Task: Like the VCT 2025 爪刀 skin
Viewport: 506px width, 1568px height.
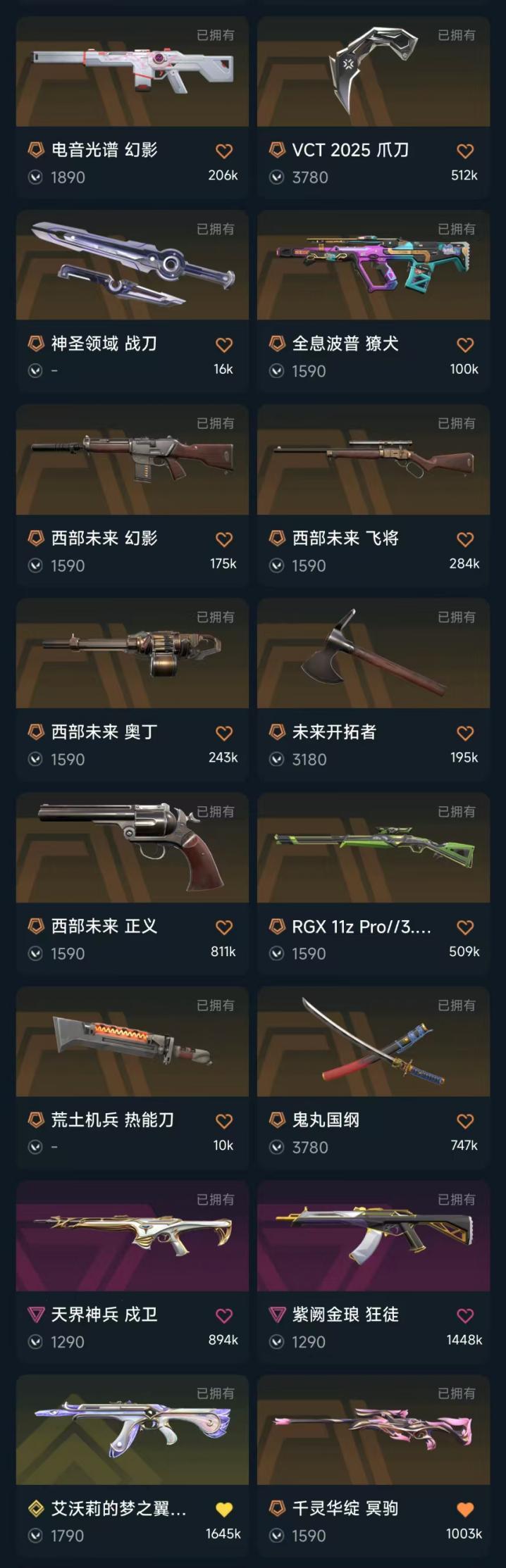Action: pyautogui.click(x=465, y=151)
